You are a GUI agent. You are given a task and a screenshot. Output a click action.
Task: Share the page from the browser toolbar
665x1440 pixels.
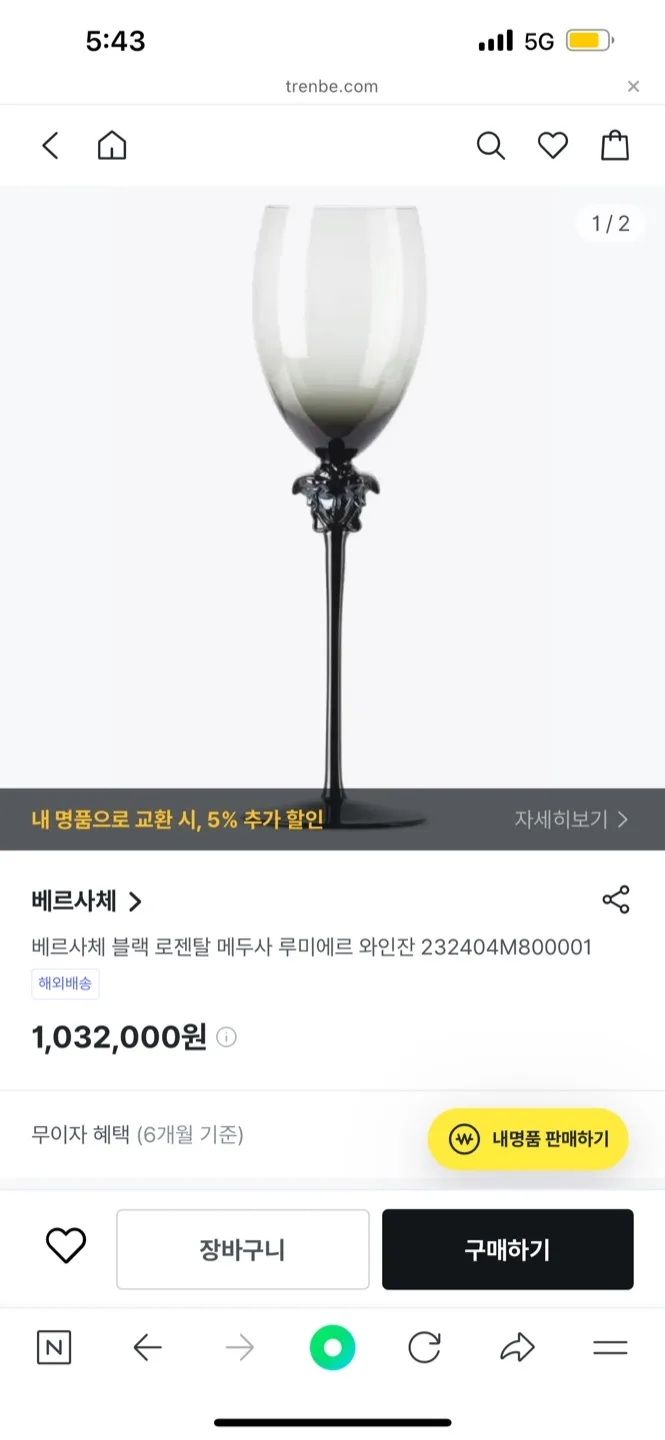[517, 1348]
